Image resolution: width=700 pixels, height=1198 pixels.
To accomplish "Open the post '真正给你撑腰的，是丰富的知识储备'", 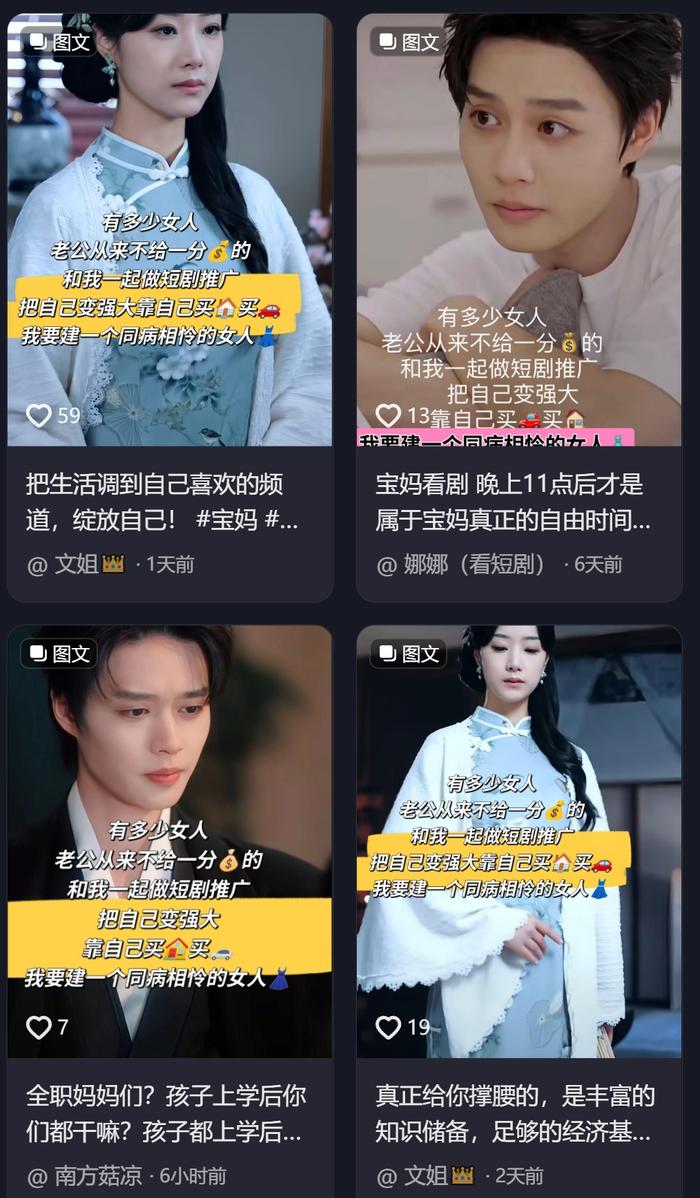I will 514,1113.
